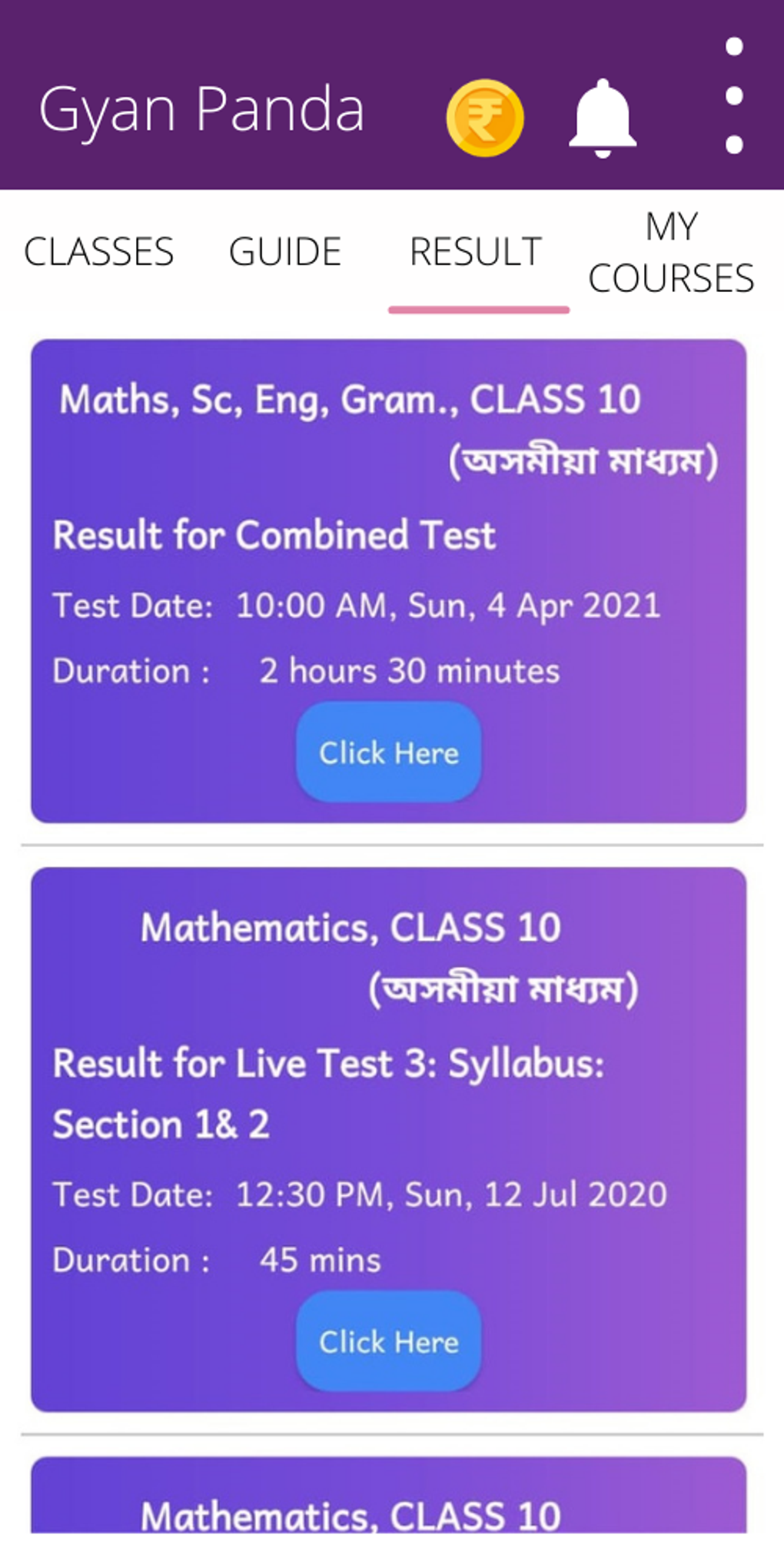Select the Combined Test result card
This screenshot has width=784, height=1568.
(387, 576)
